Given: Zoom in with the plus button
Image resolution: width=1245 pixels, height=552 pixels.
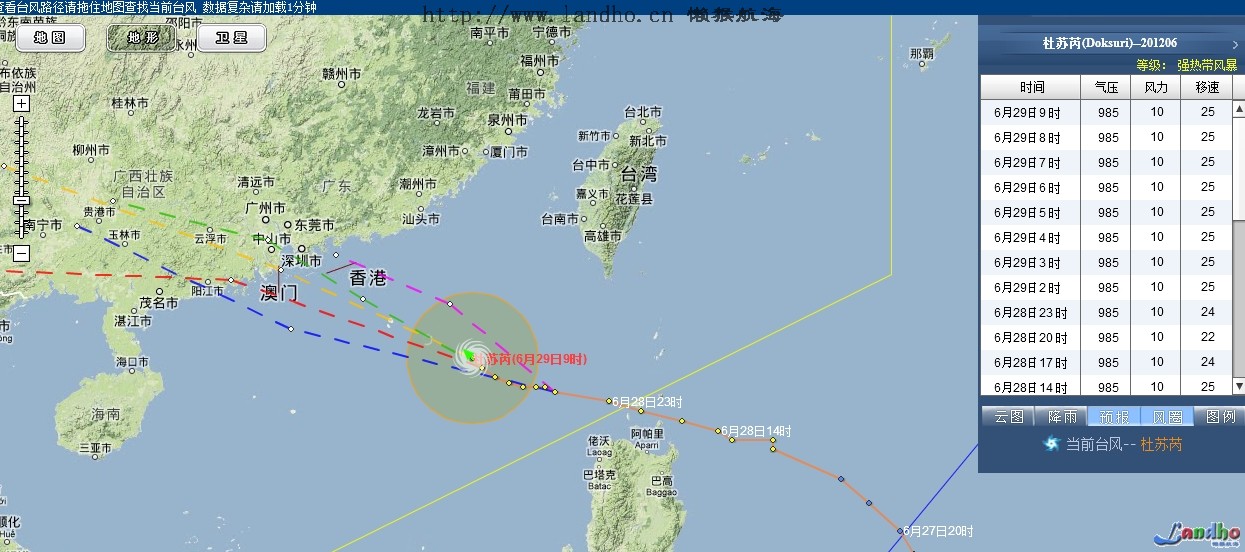Looking at the screenshot, I should click(22, 103).
